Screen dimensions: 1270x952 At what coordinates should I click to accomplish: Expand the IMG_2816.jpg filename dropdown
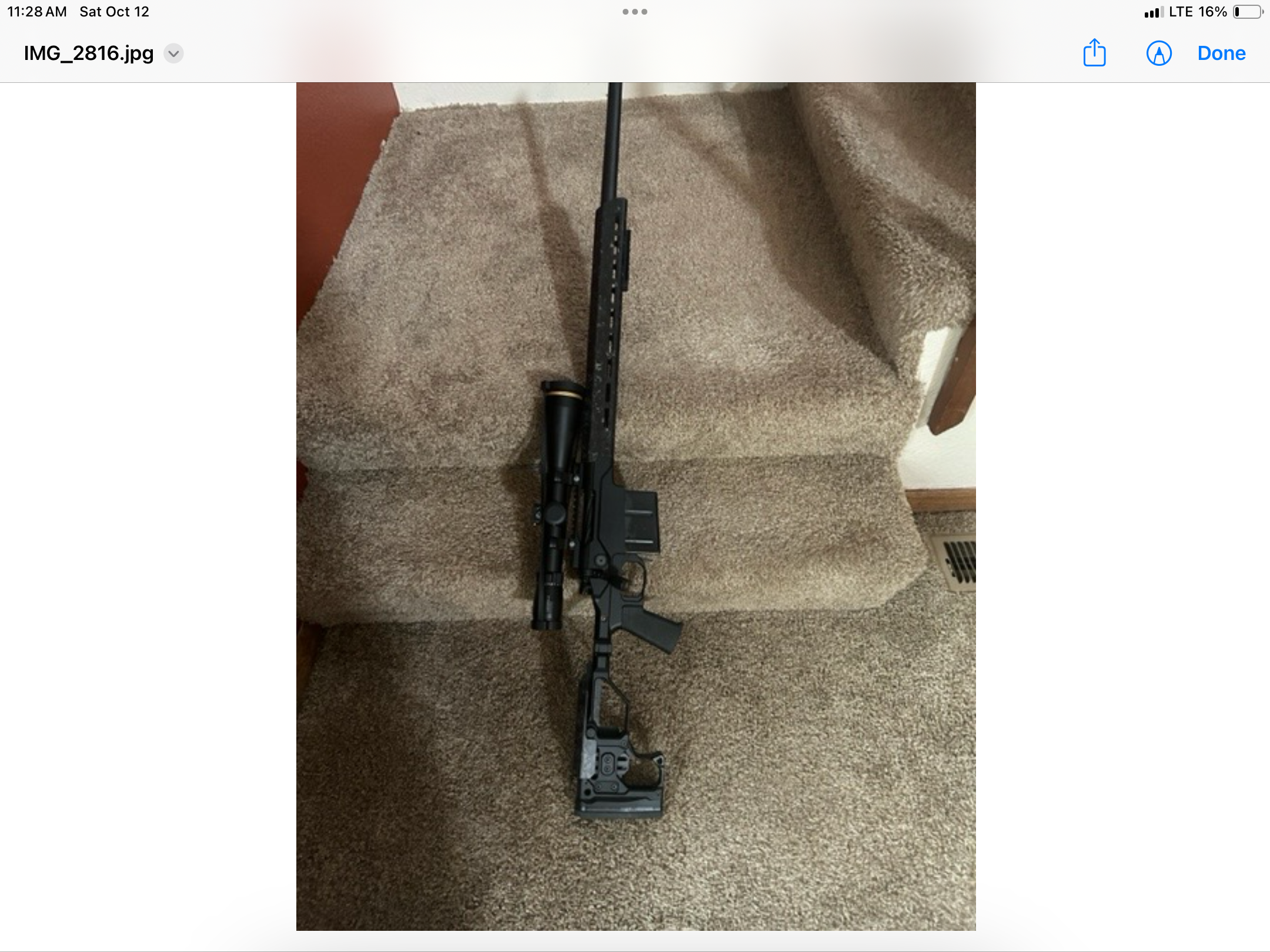[x=173, y=53]
